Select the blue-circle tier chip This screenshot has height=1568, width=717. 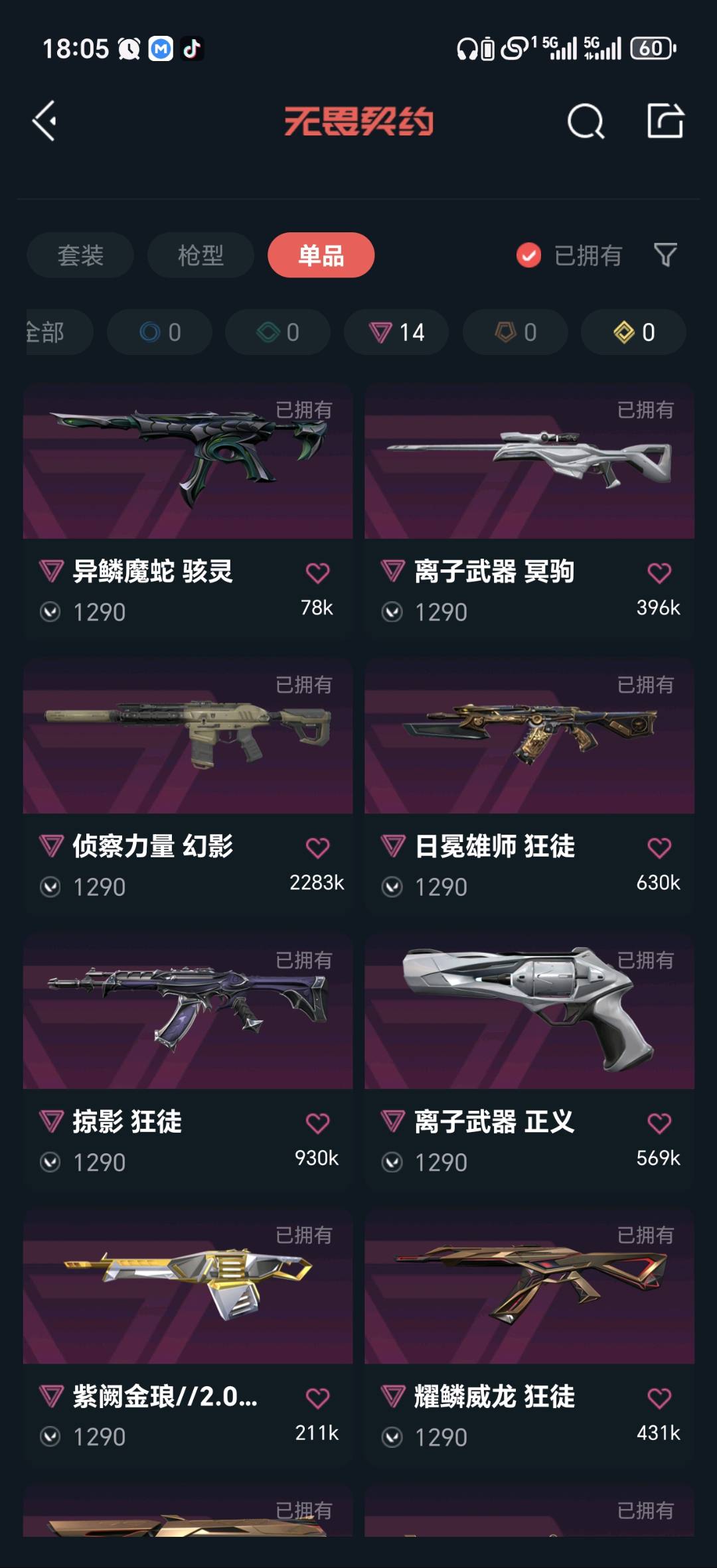pyautogui.click(x=159, y=332)
